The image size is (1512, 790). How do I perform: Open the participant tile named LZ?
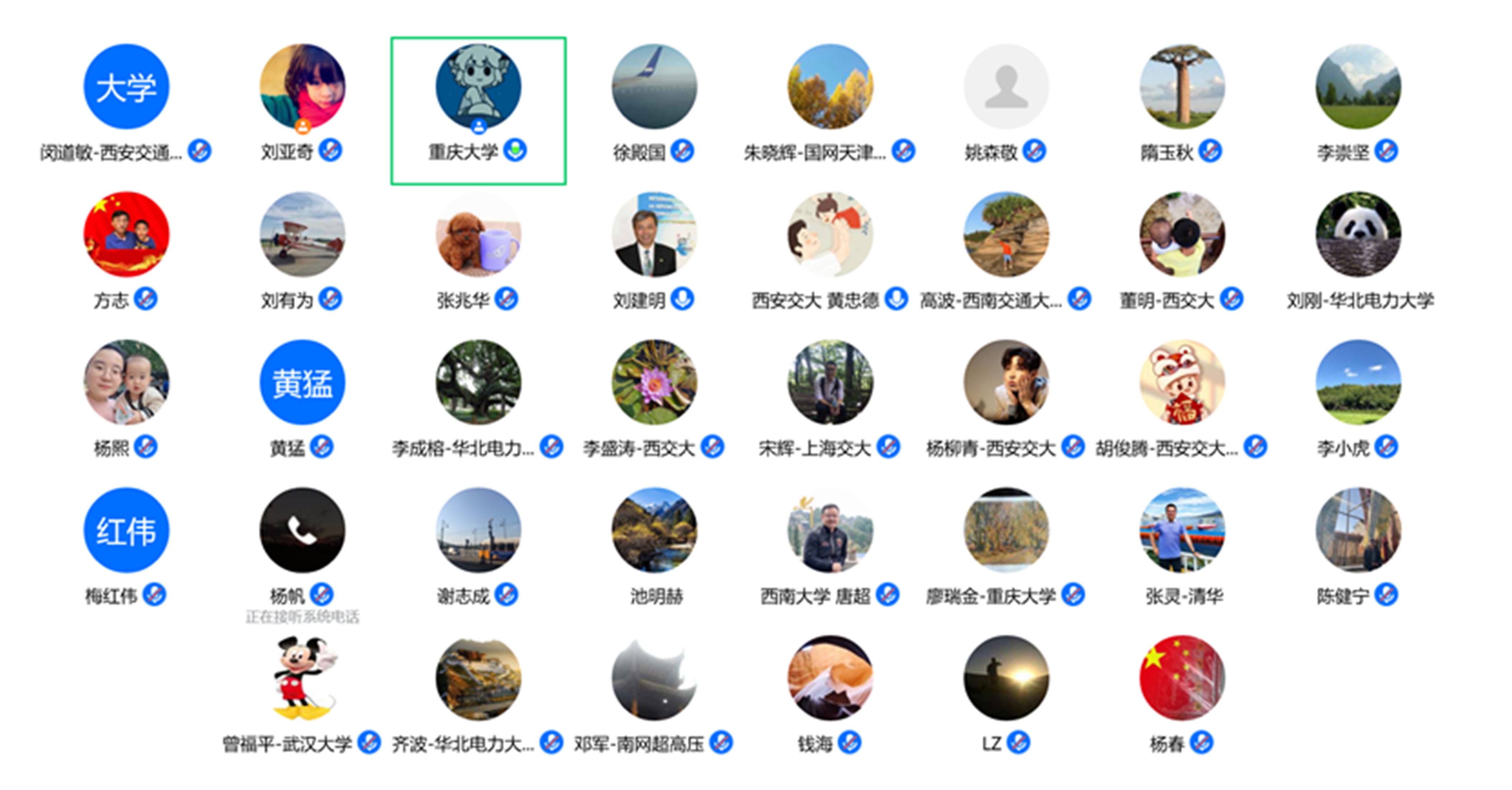pos(1006,678)
